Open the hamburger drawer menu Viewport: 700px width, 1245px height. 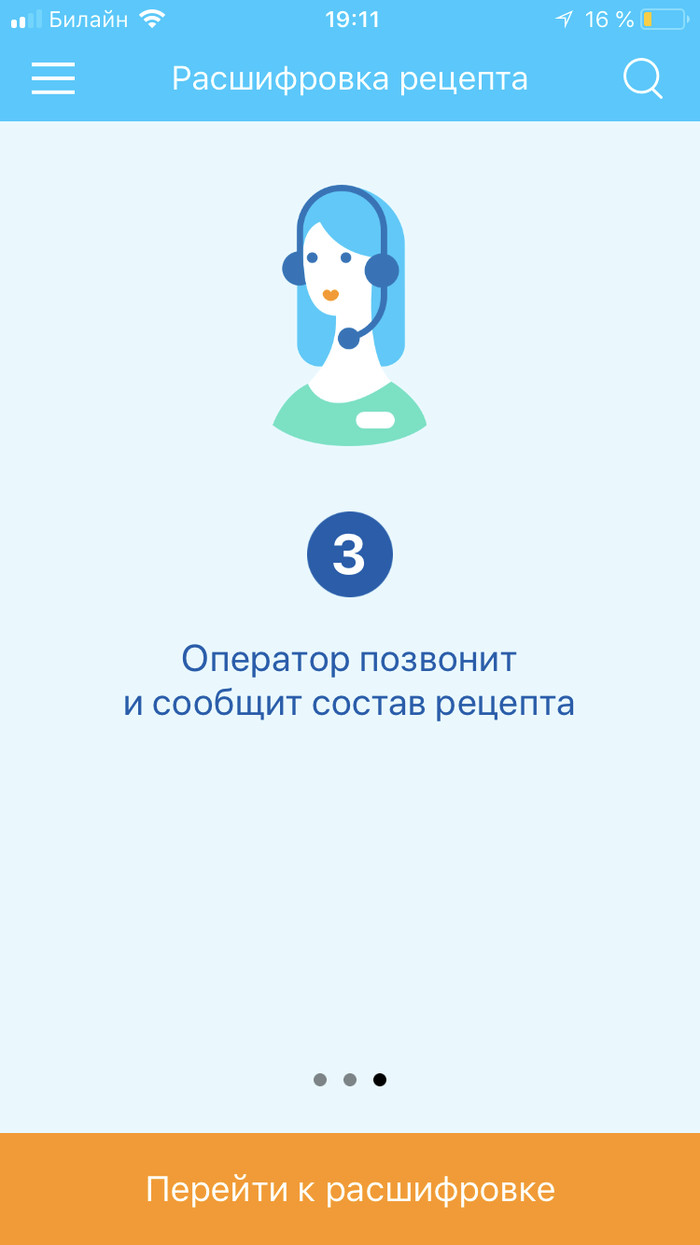[53, 78]
